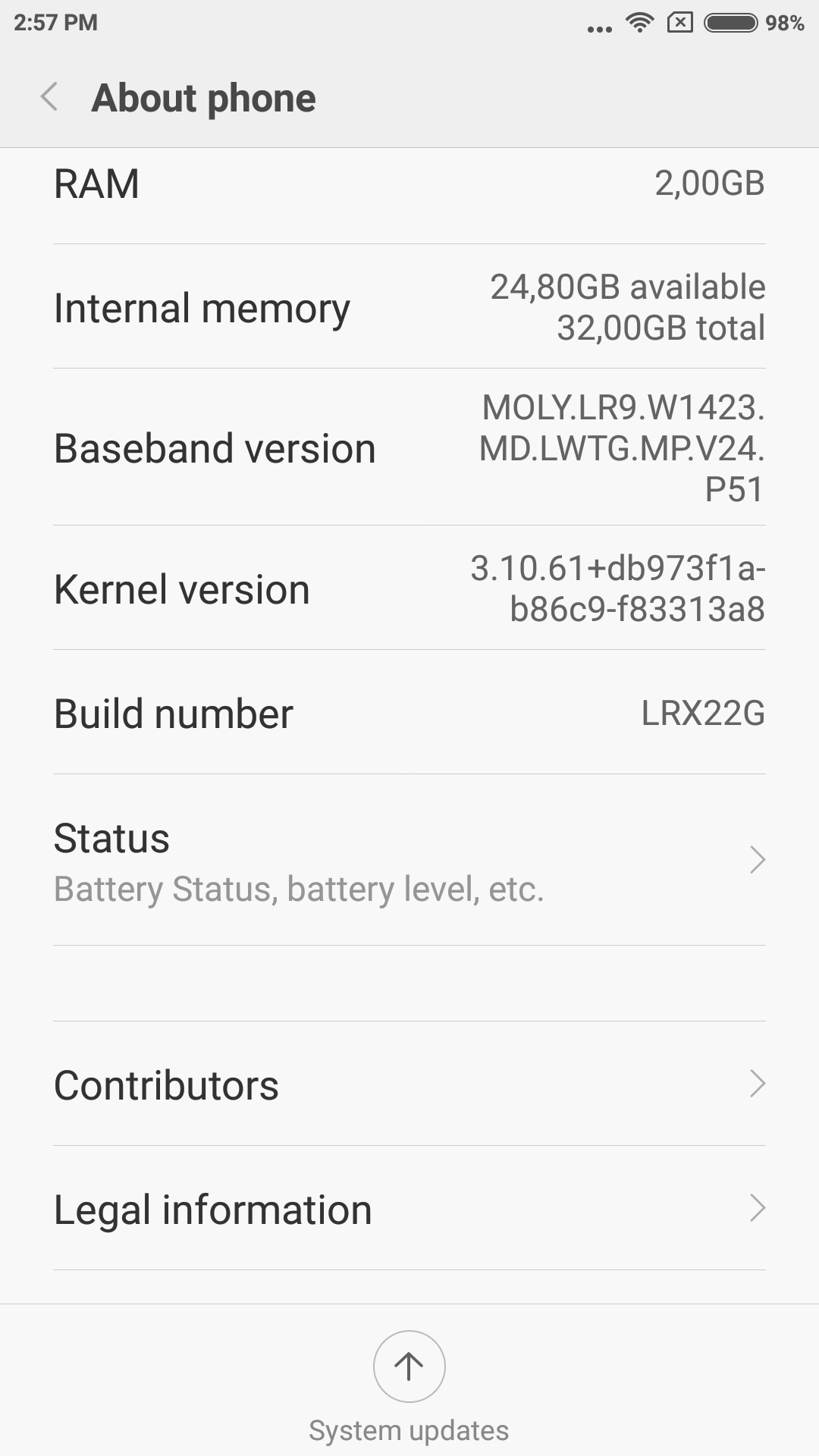Tap the System updates button
The width and height of the screenshot is (819, 1456).
[409, 1367]
